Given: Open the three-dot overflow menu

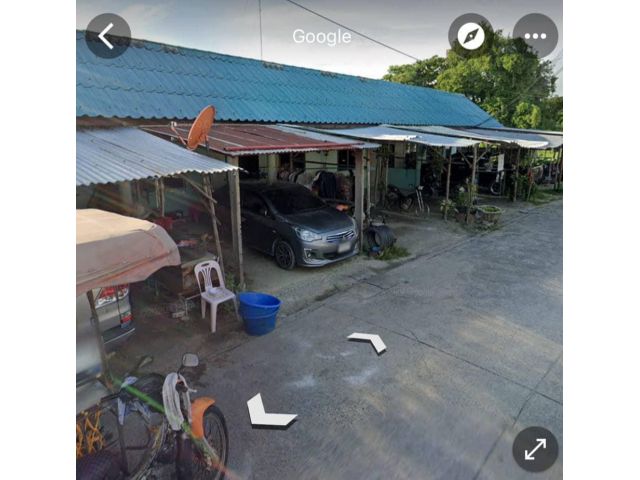Looking at the screenshot, I should coord(535,36).
